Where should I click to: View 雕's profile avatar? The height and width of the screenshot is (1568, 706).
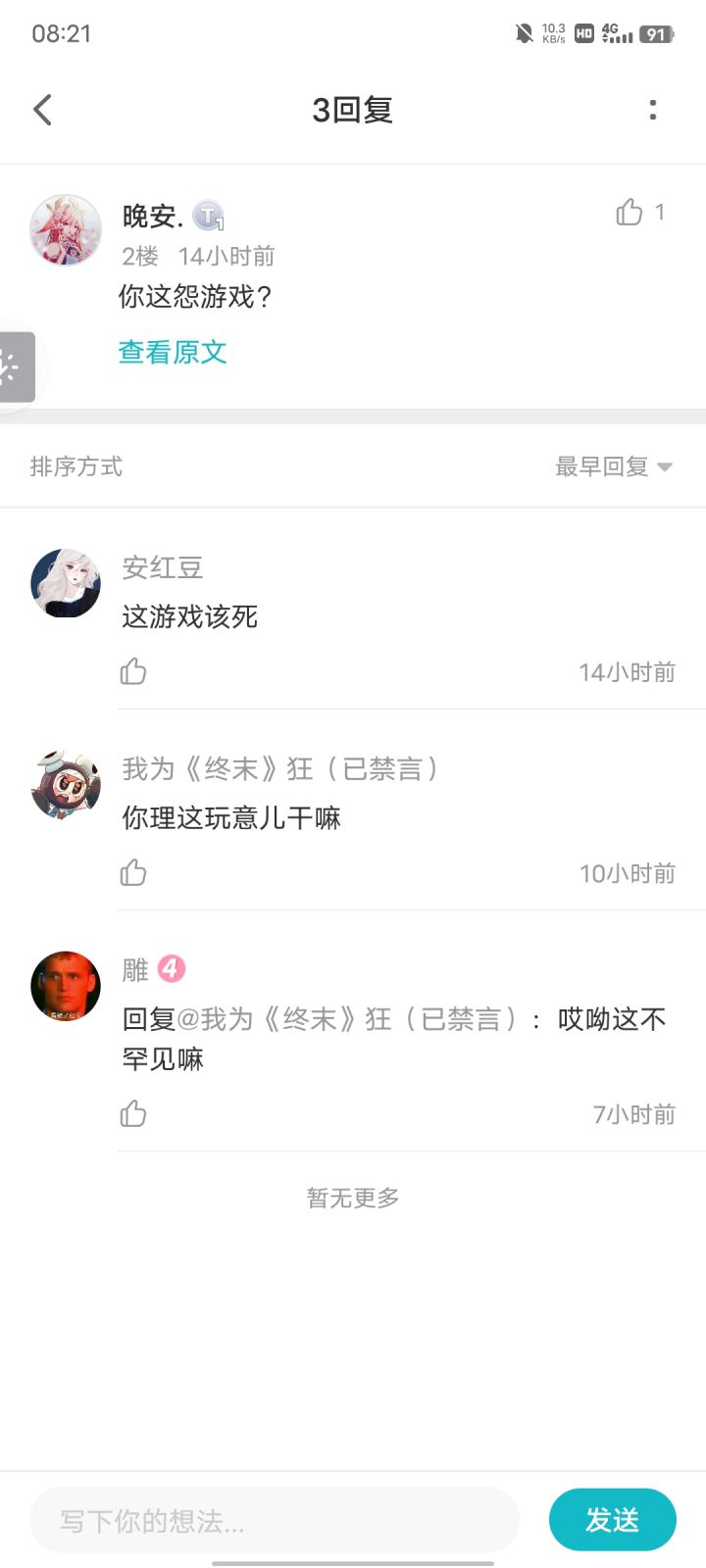pos(66,986)
